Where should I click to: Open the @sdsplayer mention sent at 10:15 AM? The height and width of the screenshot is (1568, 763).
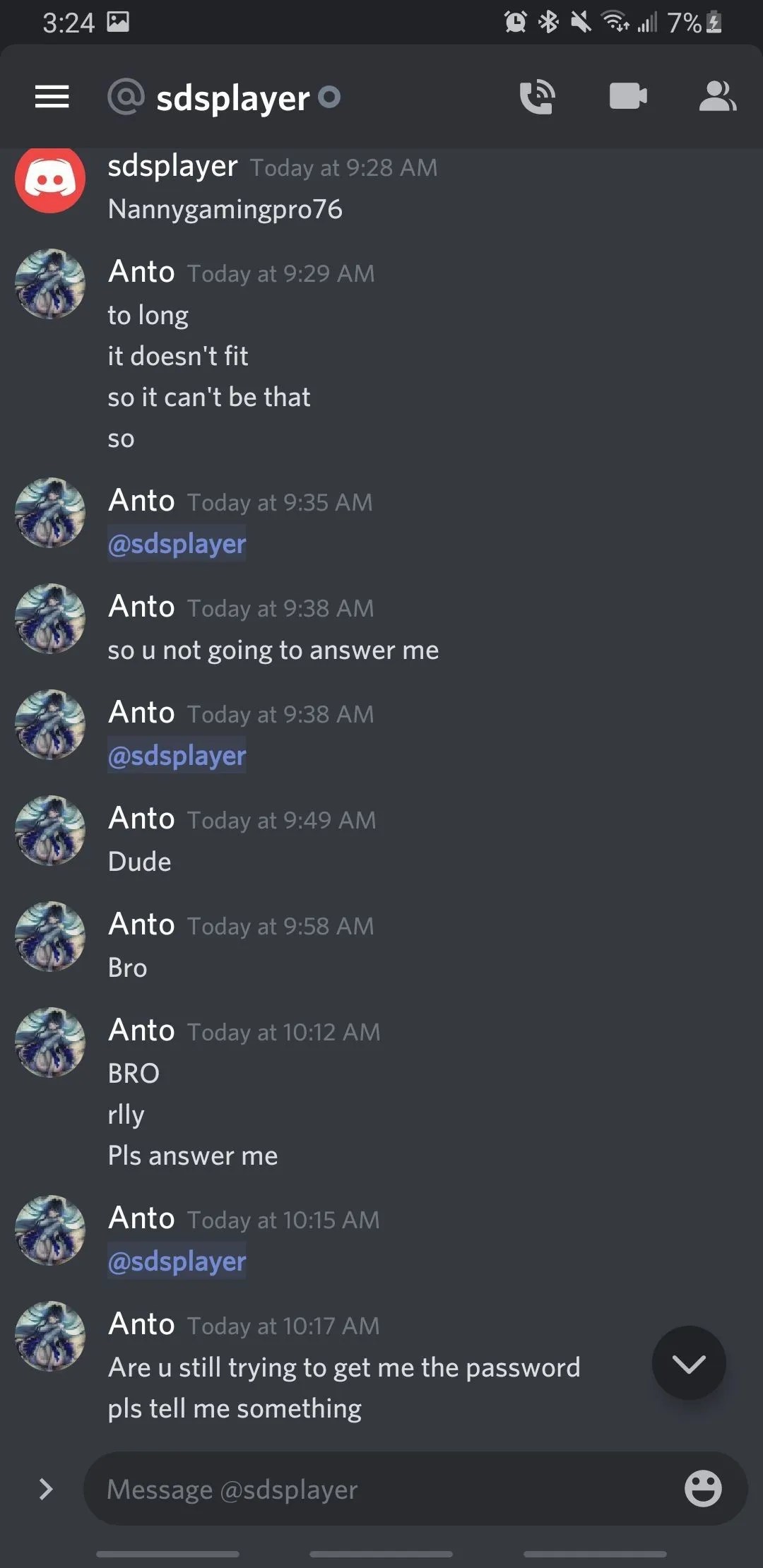177,1261
